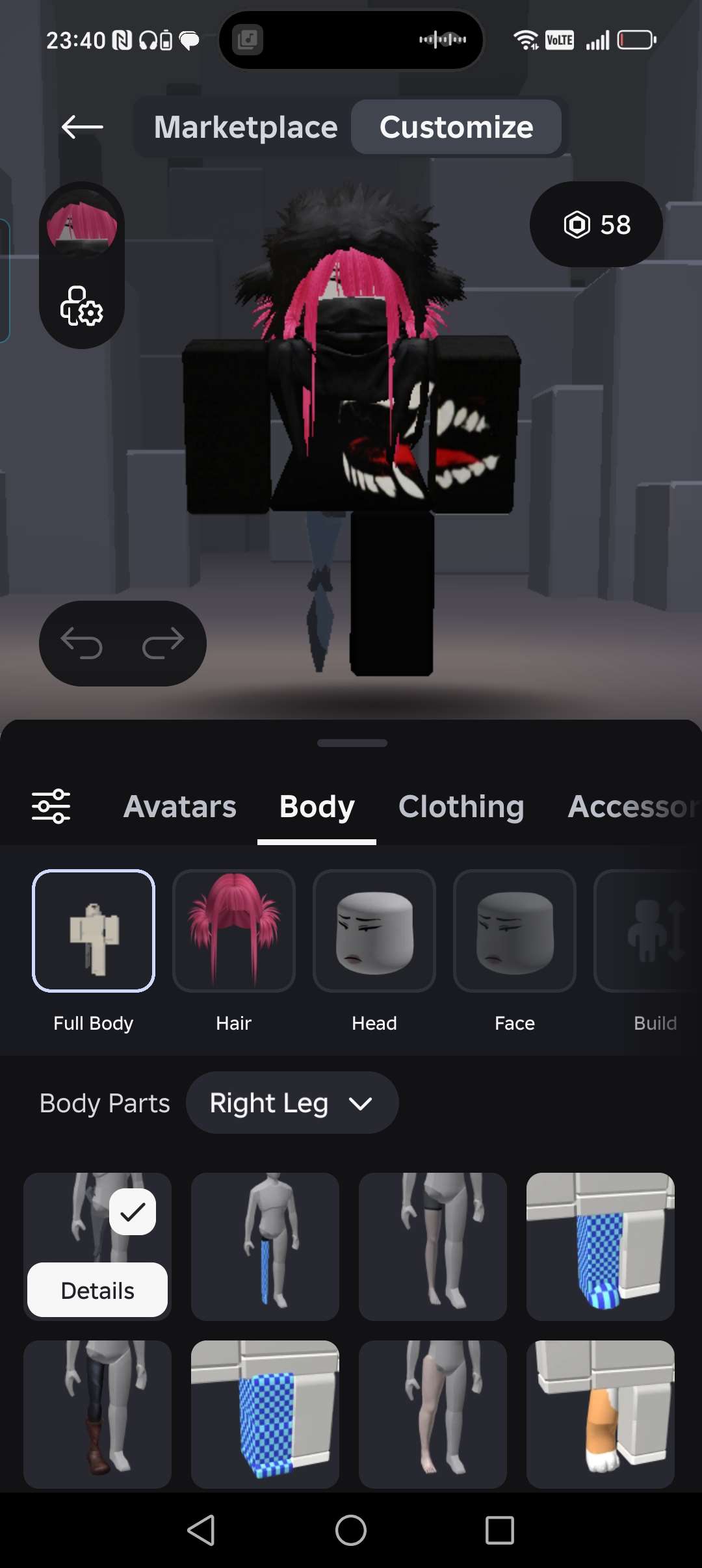Select the Customize tab
This screenshot has height=1568, width=702.
pyautogui.click(x=456, y=127)
